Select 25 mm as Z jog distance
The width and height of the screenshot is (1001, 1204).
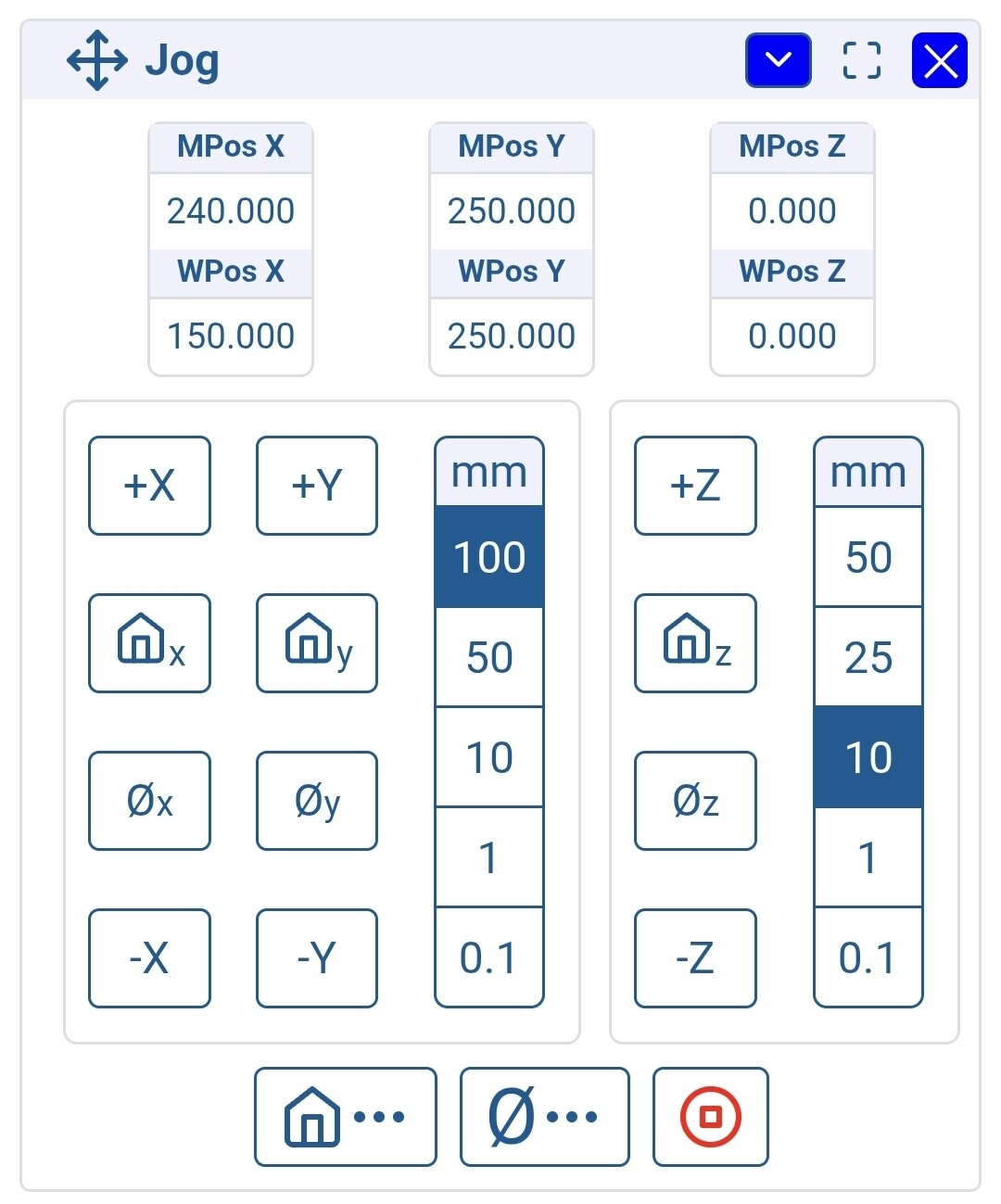point(868,657)
